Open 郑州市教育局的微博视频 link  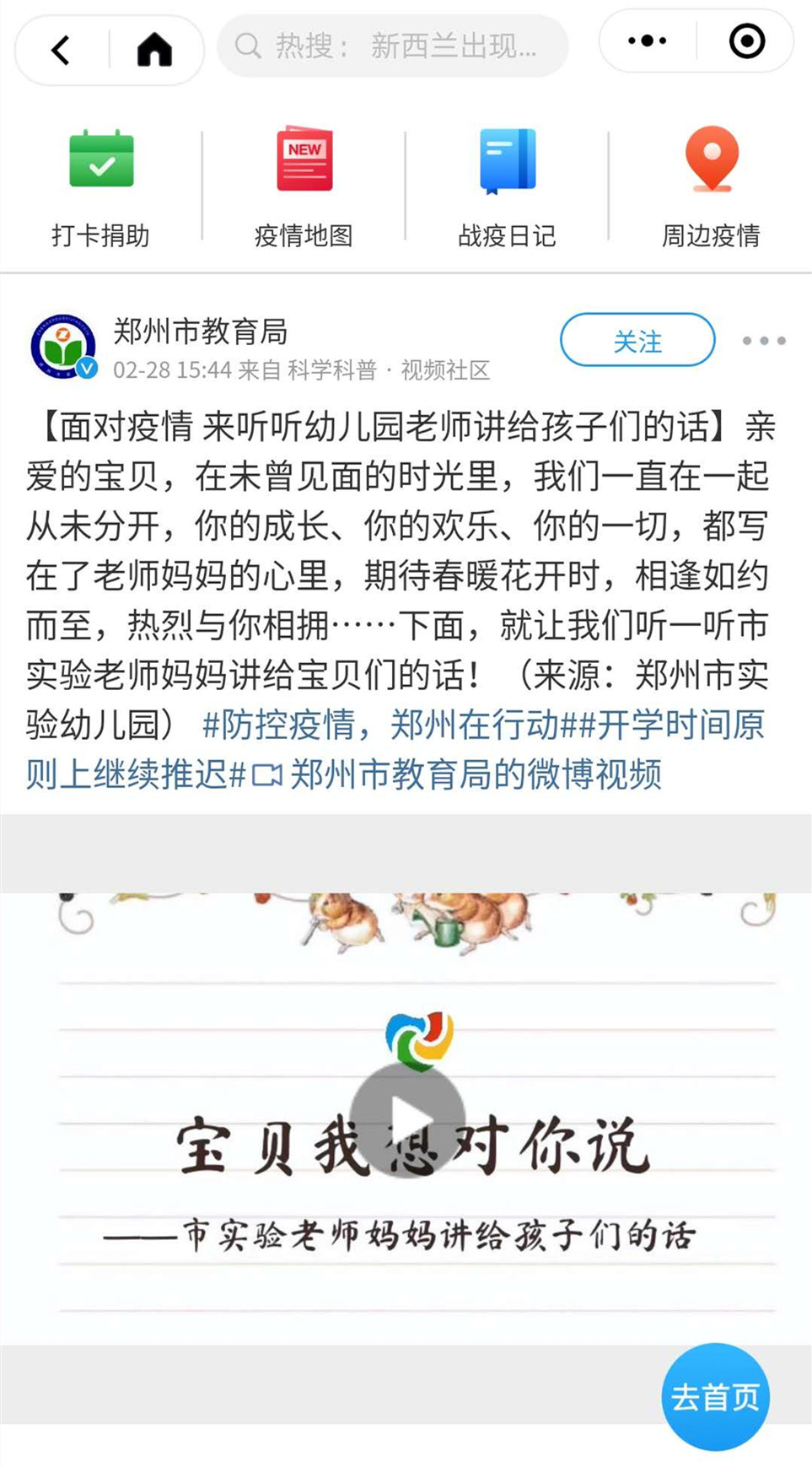pos(456,774)
